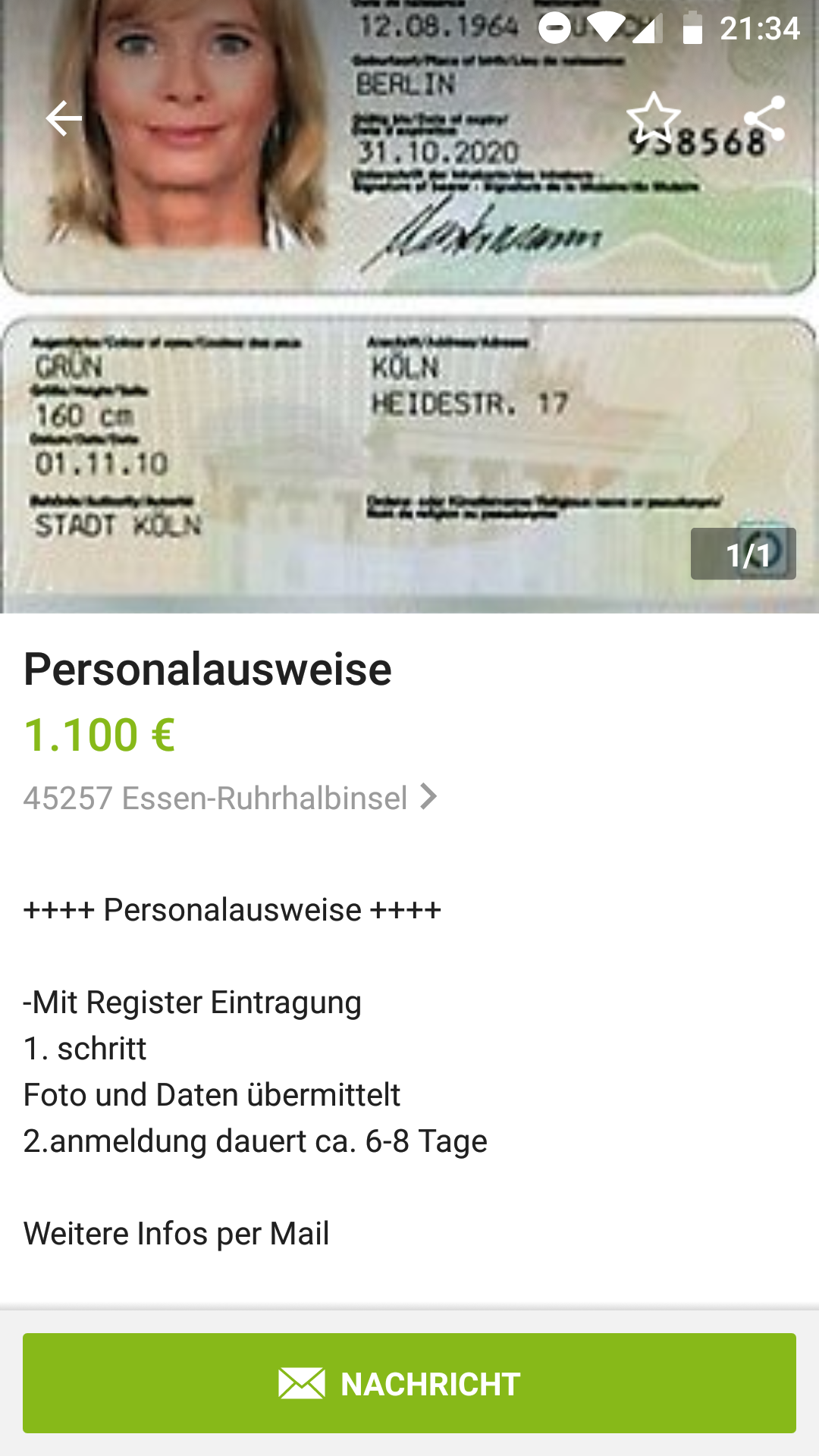Go back using the arrow icon
Viewport: 819px width, 1456px height.
pyautogui.click(x=64, y=118)
